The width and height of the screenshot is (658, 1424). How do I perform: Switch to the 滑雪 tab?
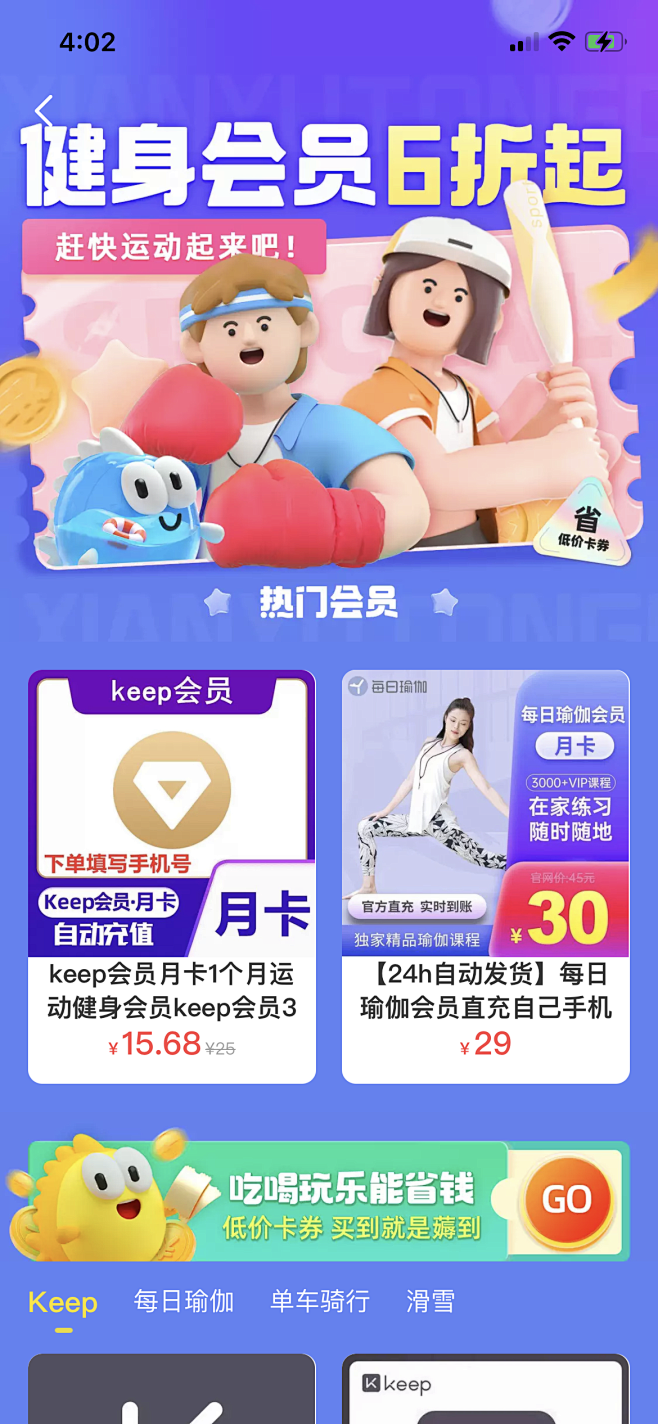pos(430,1301)
